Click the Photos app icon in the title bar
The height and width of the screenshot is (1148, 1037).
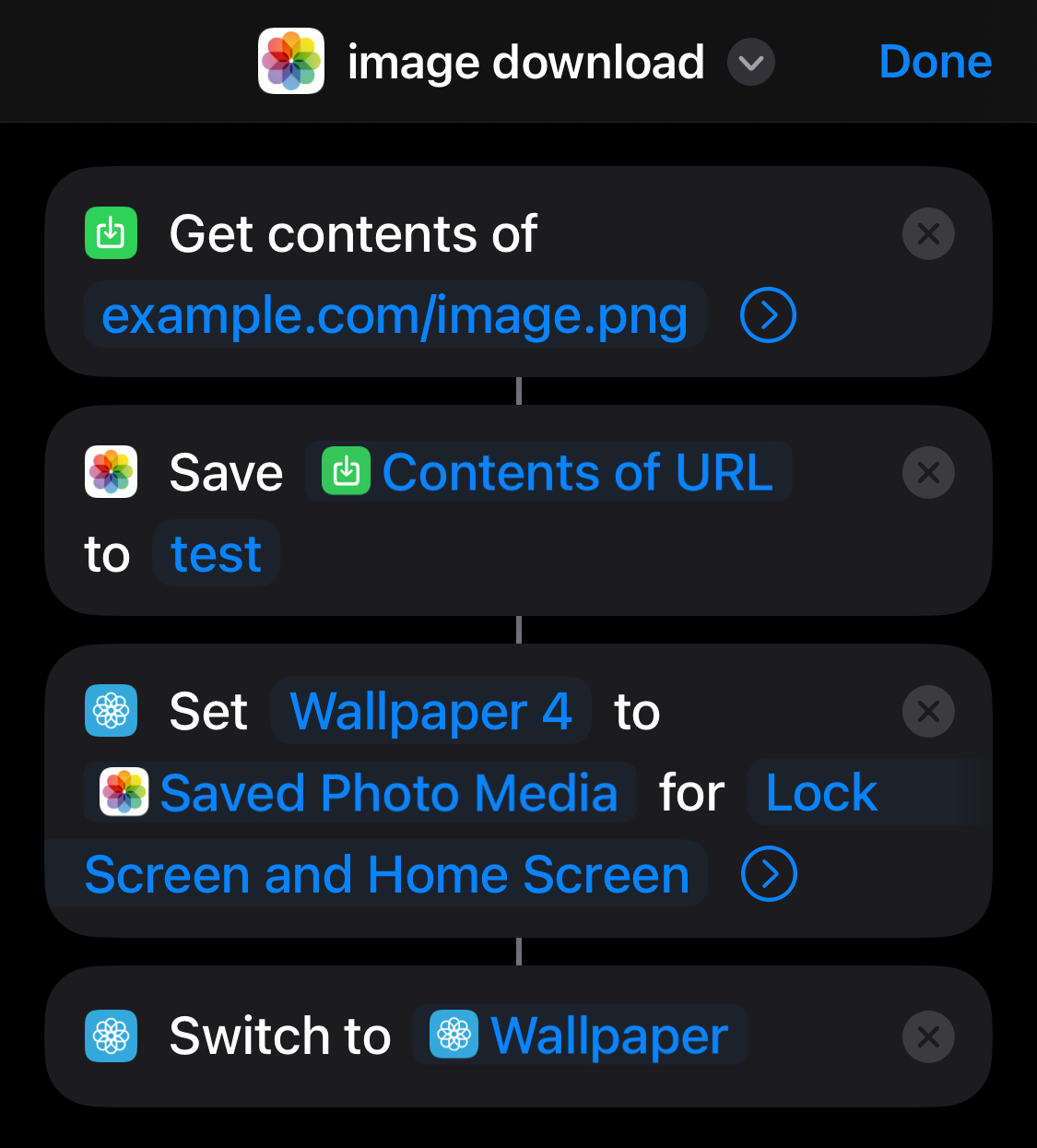coord(291,61)
